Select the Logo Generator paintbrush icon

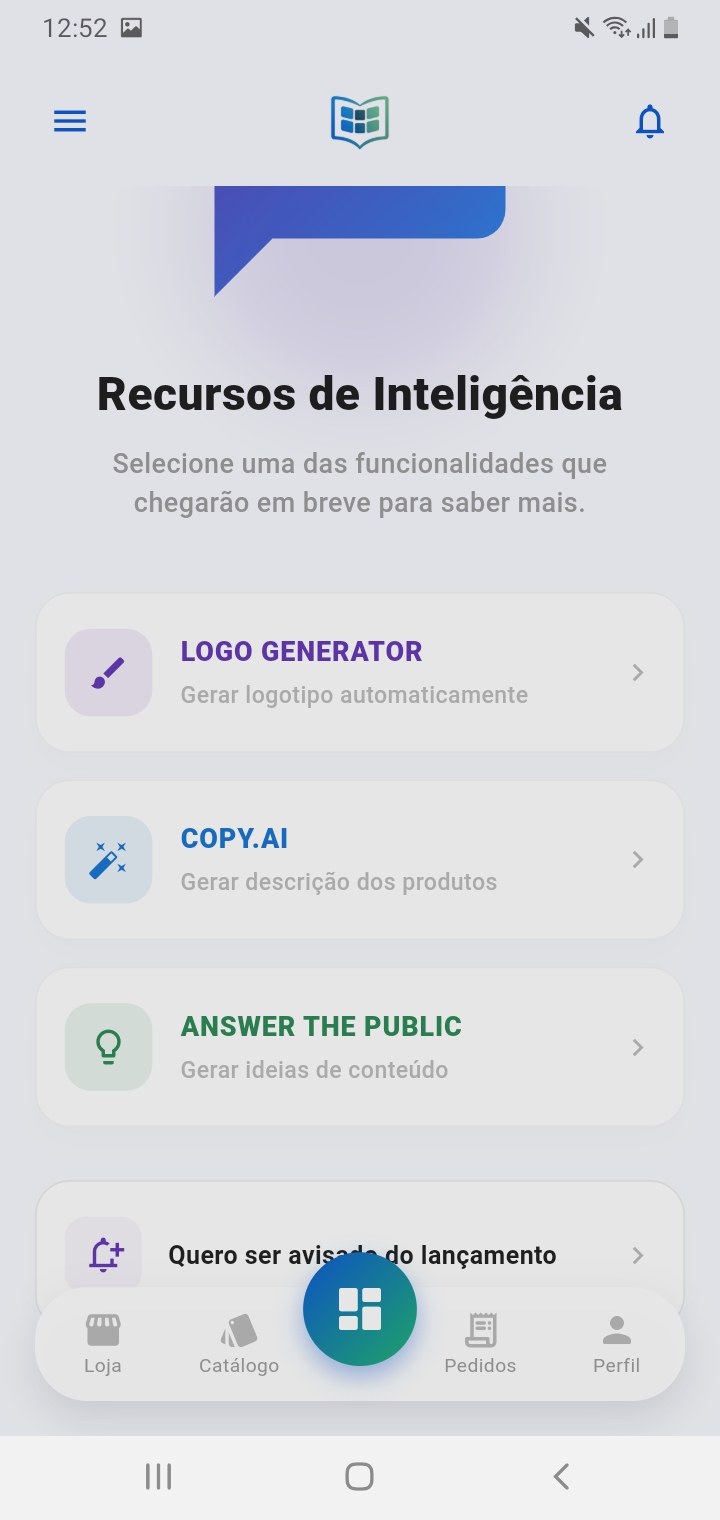(x=107, y=672)
